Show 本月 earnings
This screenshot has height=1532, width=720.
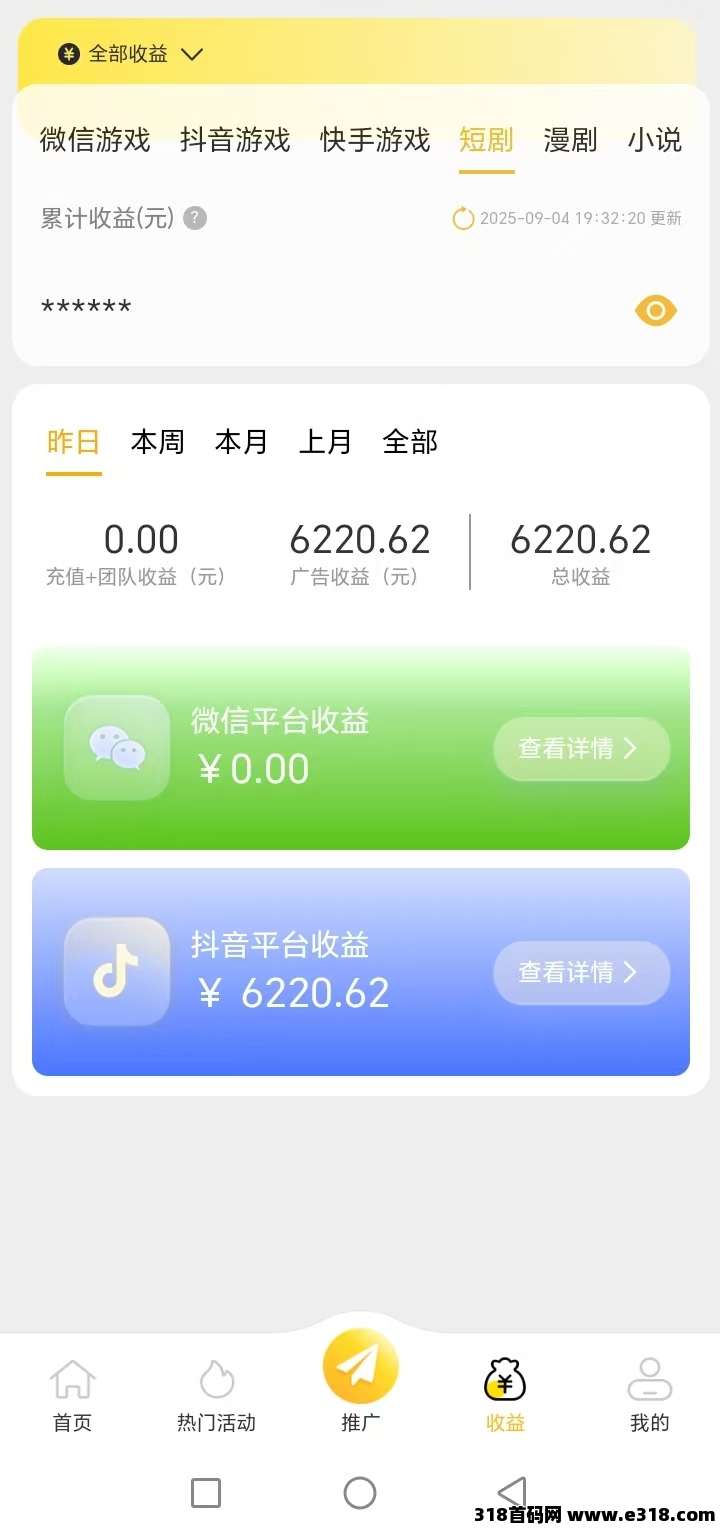[242, 442]
